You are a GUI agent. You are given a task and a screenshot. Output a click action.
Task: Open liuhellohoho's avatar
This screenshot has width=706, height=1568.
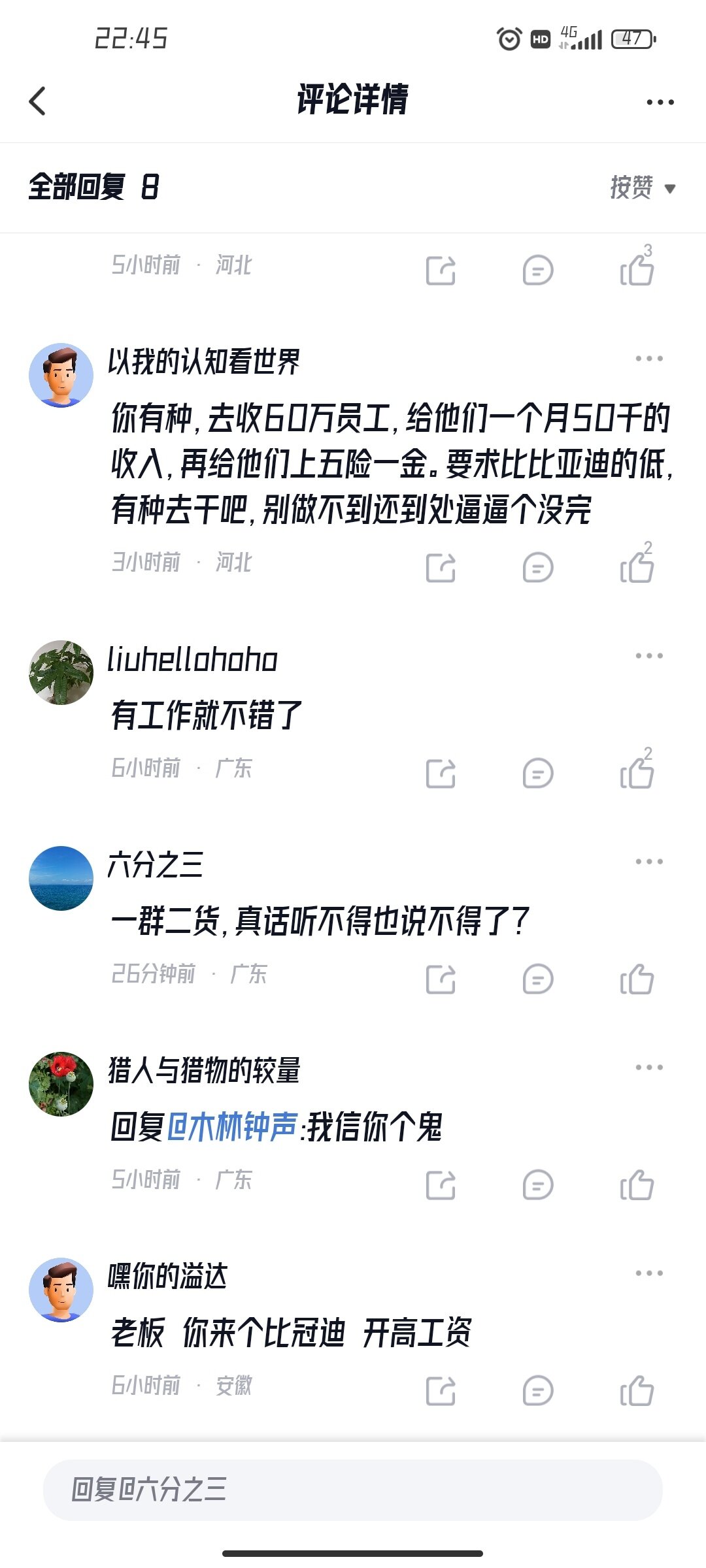click(61, 672)
